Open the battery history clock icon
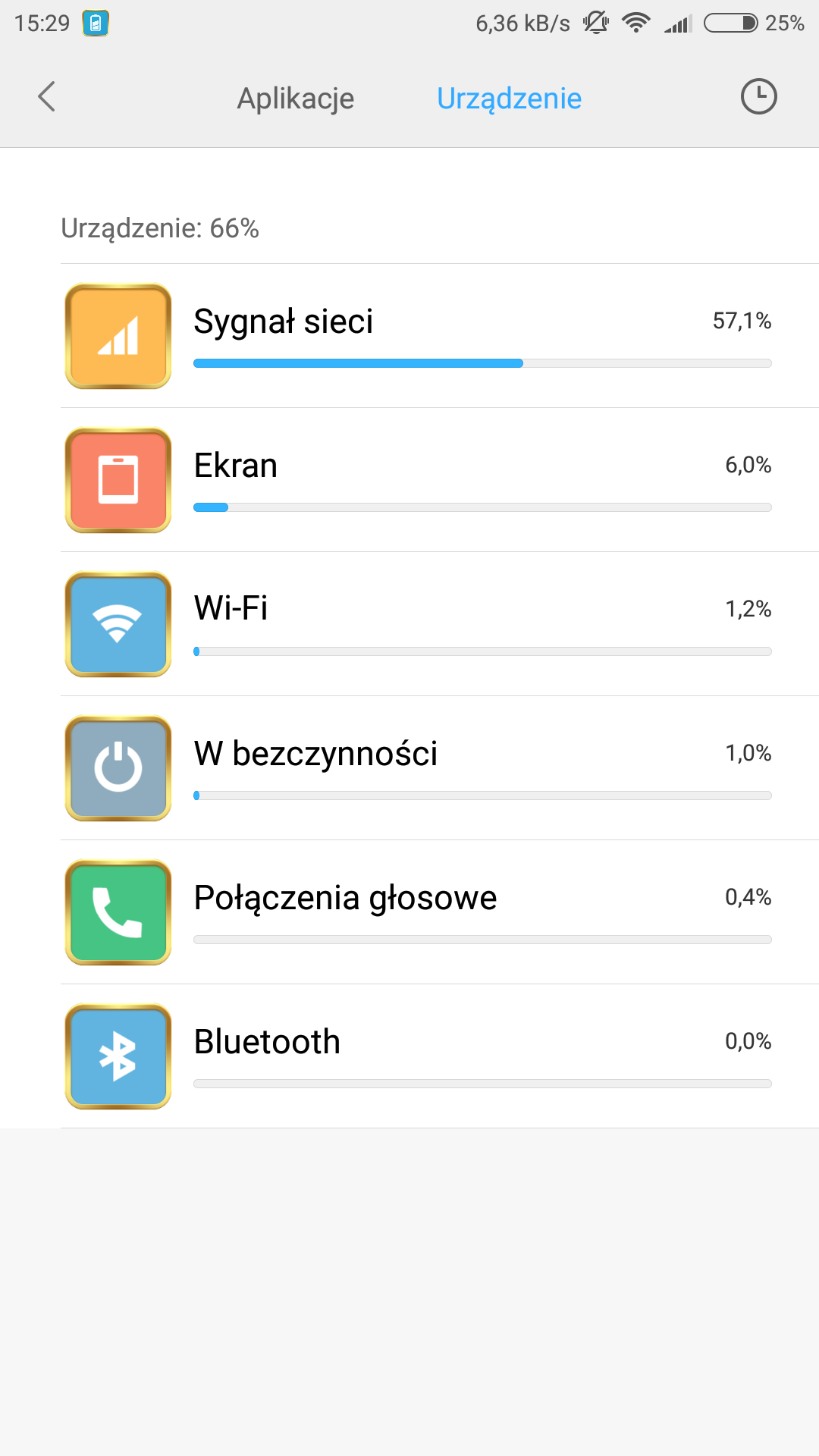819x1456 pixels. [x=758, y=97]
